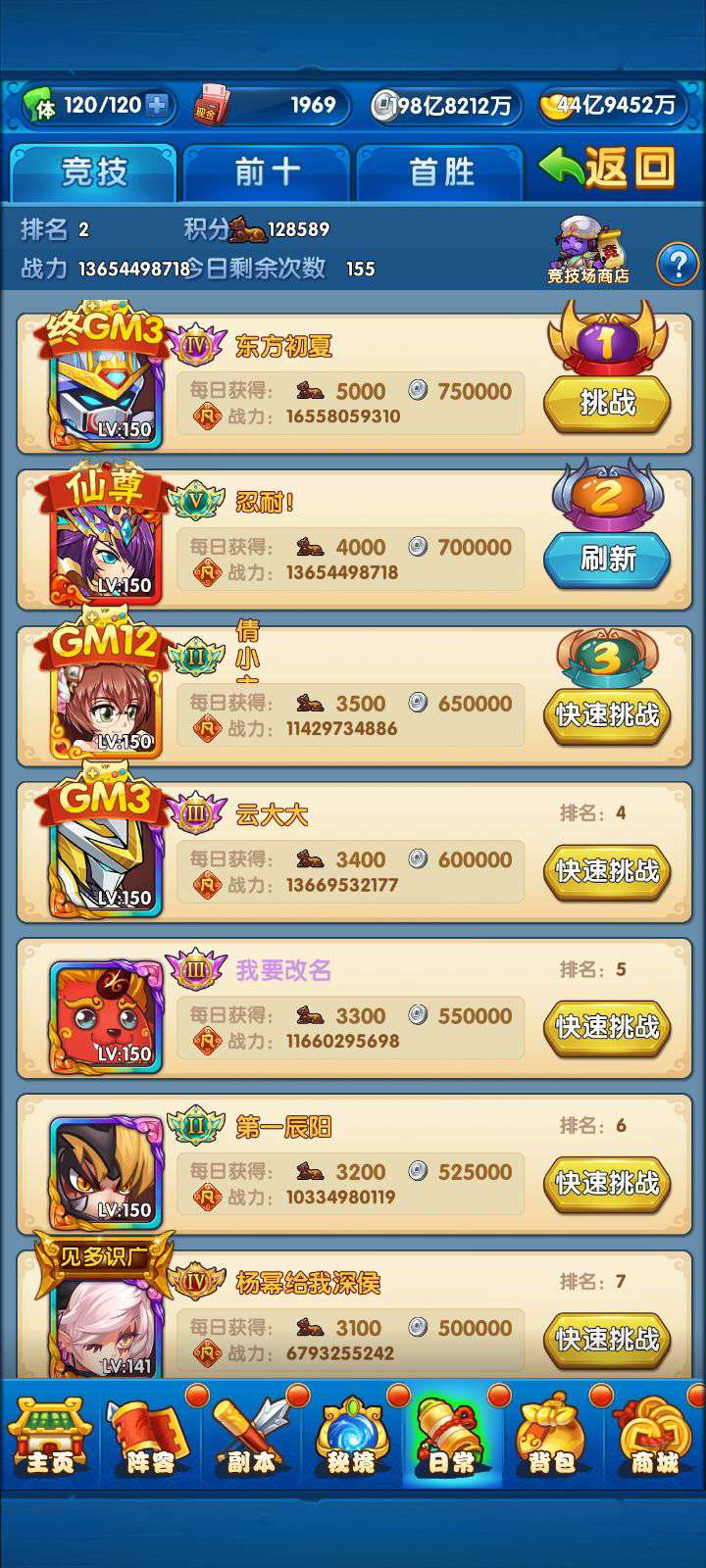Quick challenge 我要改名

point(607,1026)
